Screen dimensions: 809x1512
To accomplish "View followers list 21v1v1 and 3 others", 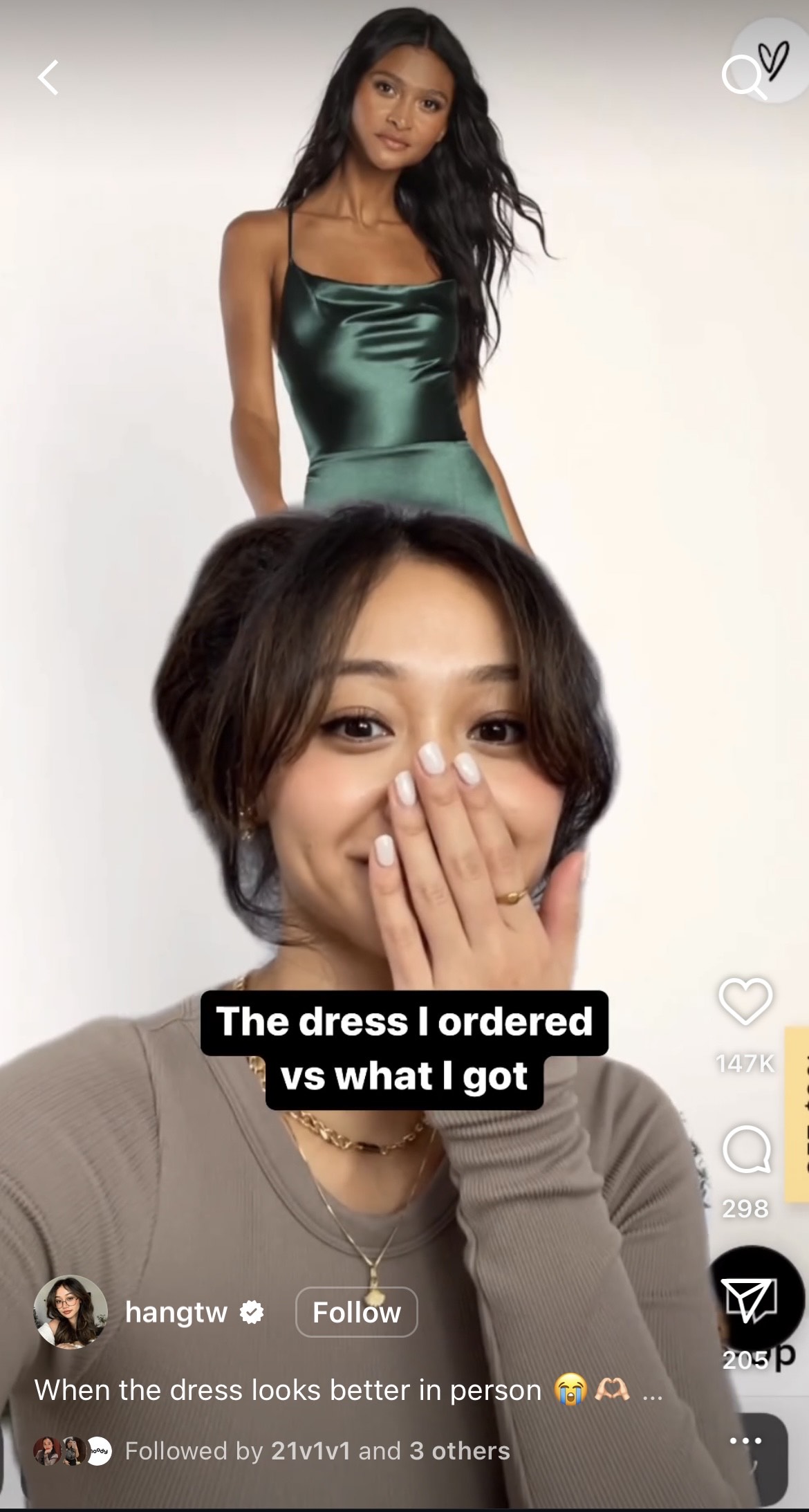I will coord(317,1451).
